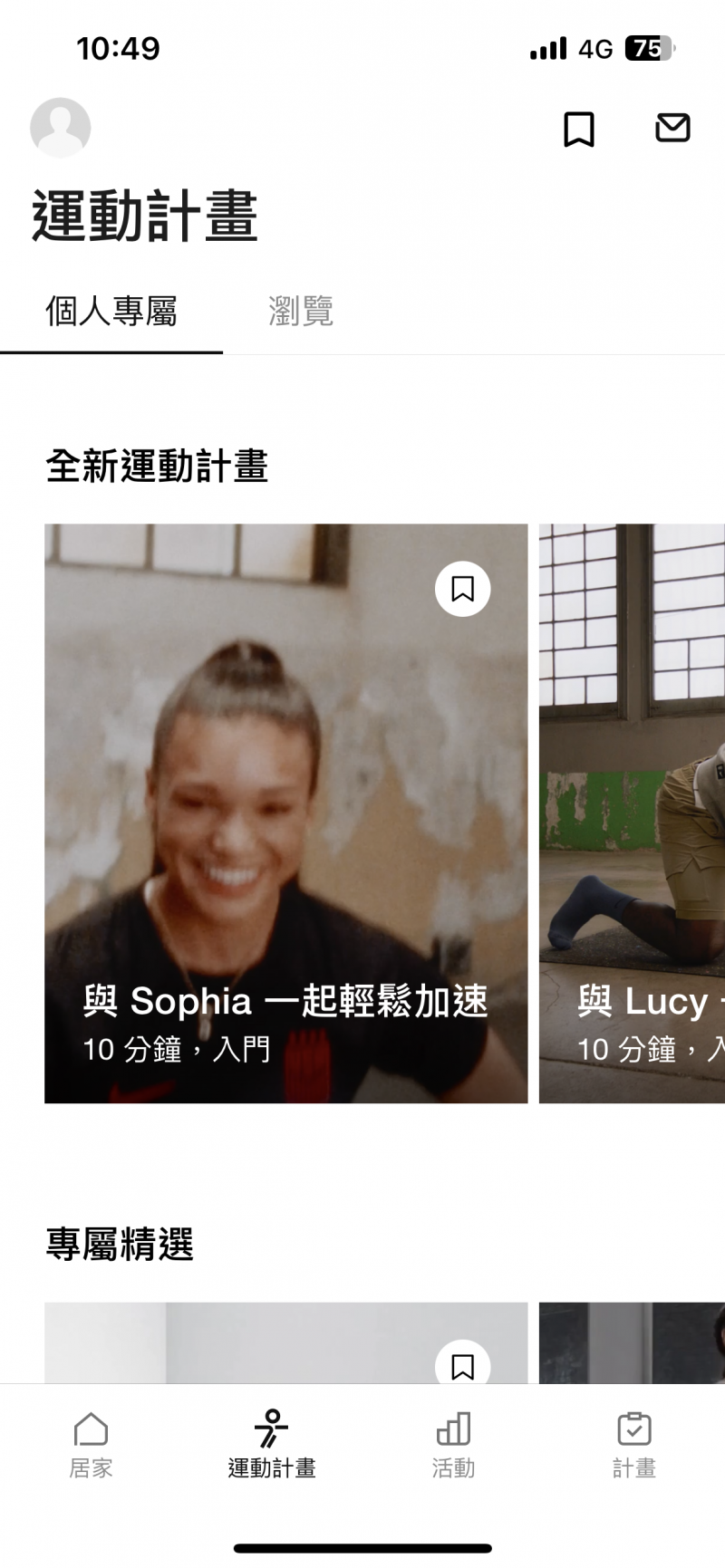Open the inbox messages icon
This screenshot has width=725, height=1568.
pos(672,129)
